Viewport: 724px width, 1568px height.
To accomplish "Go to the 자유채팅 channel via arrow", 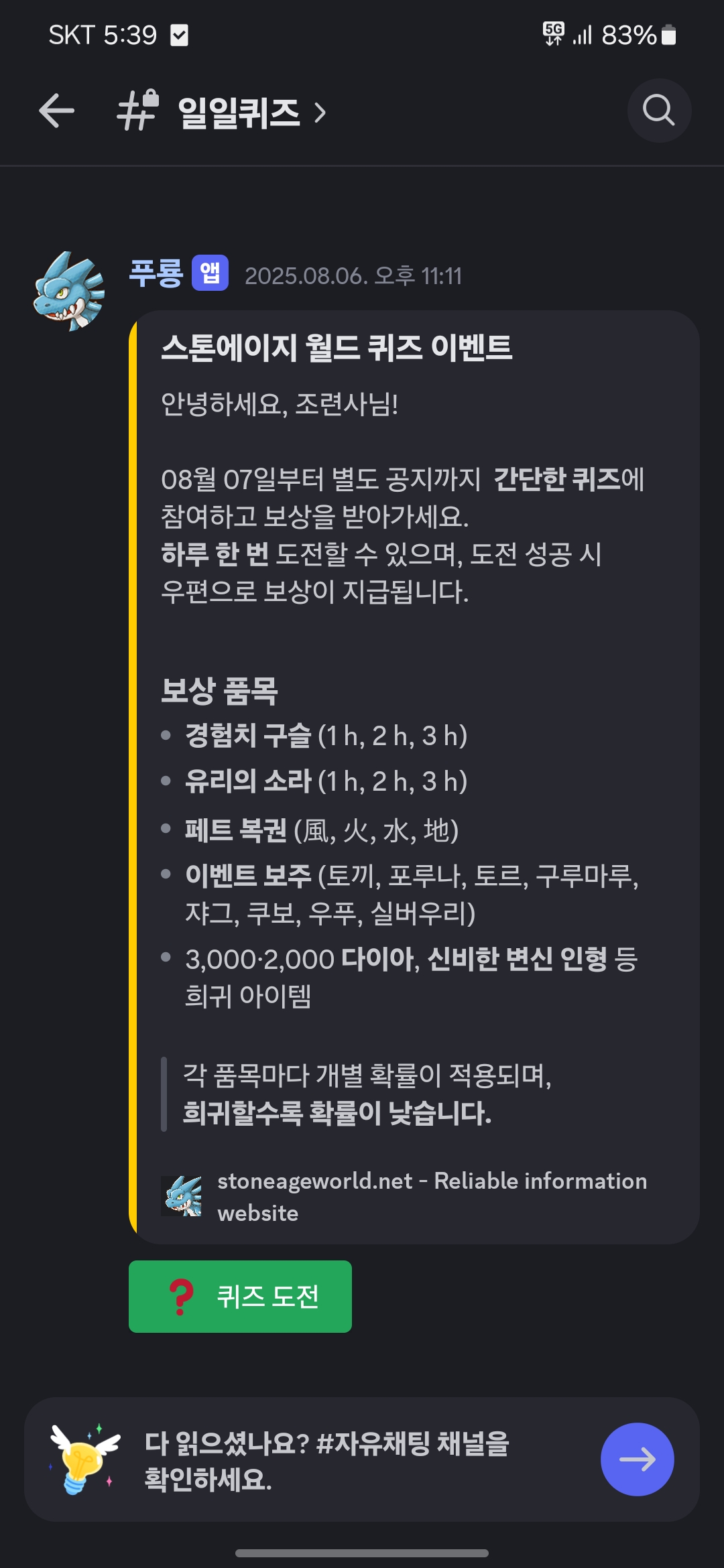I will tap(637, 1459).
